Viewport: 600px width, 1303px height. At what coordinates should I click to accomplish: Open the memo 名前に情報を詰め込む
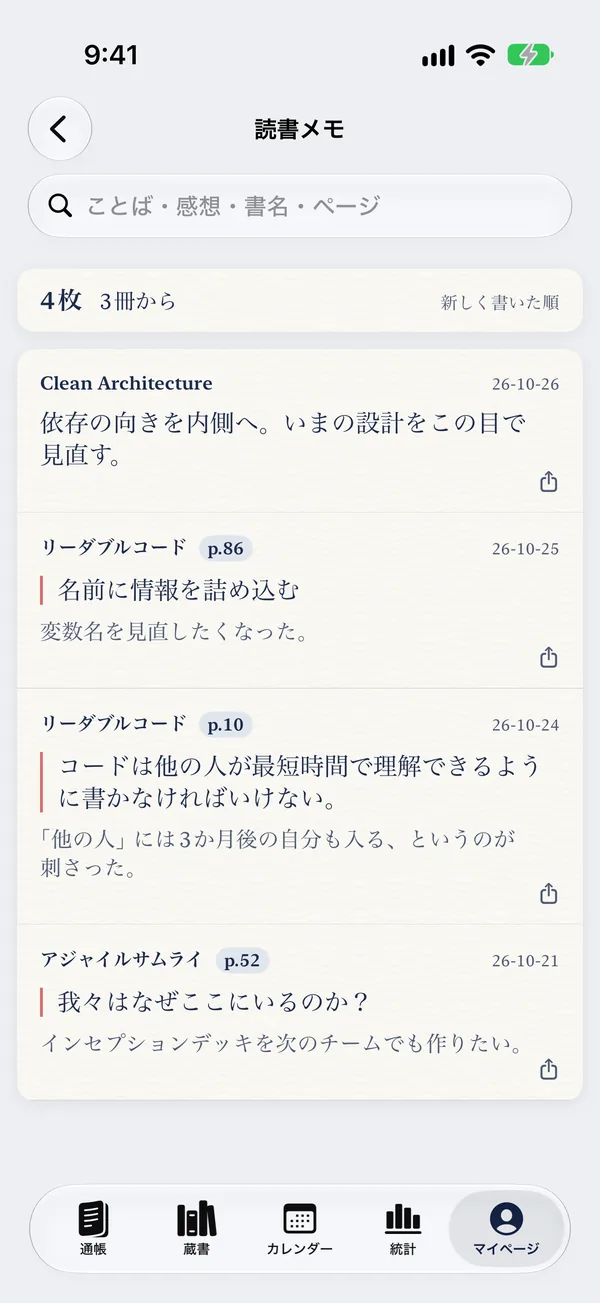click(x=300, y=601)
